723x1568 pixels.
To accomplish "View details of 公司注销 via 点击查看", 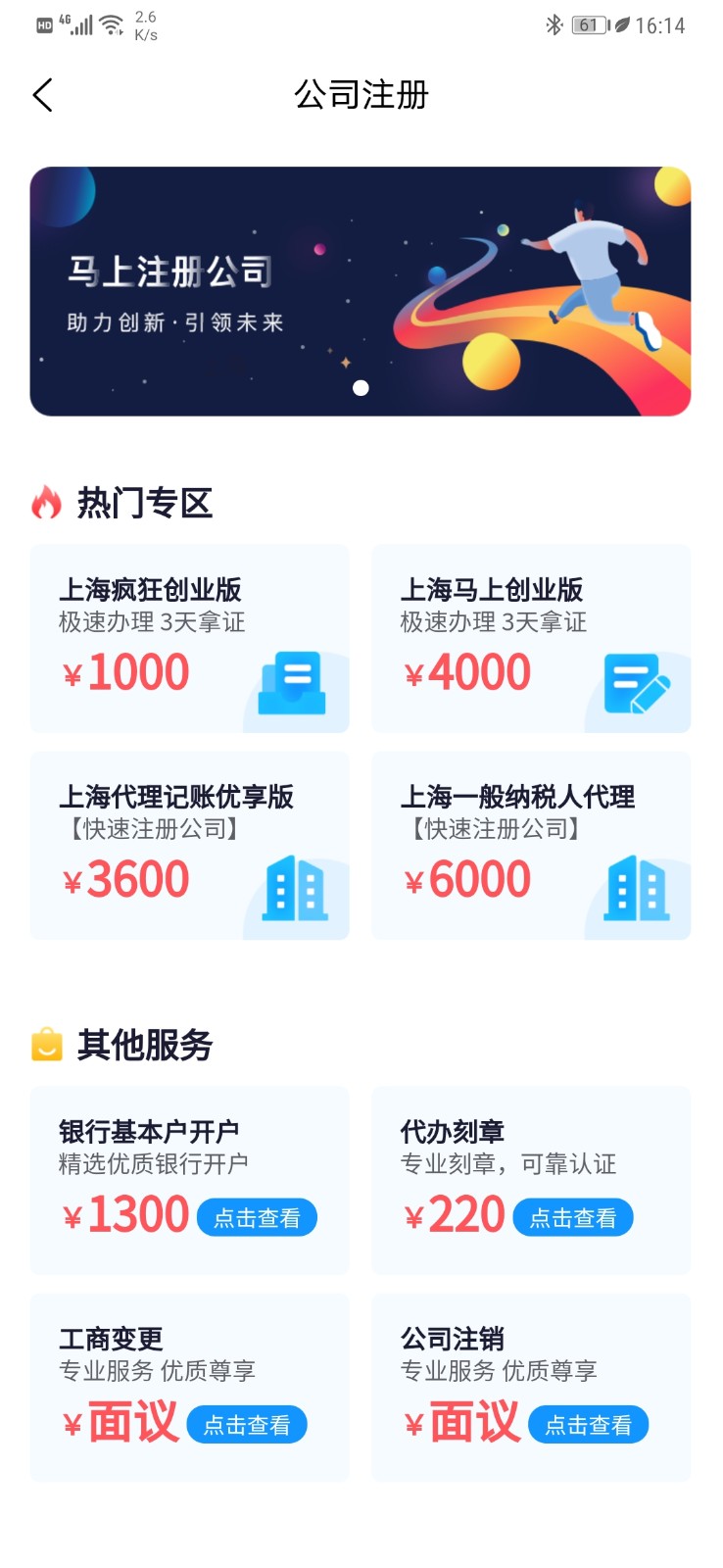I will click(x=589, y=1425).
